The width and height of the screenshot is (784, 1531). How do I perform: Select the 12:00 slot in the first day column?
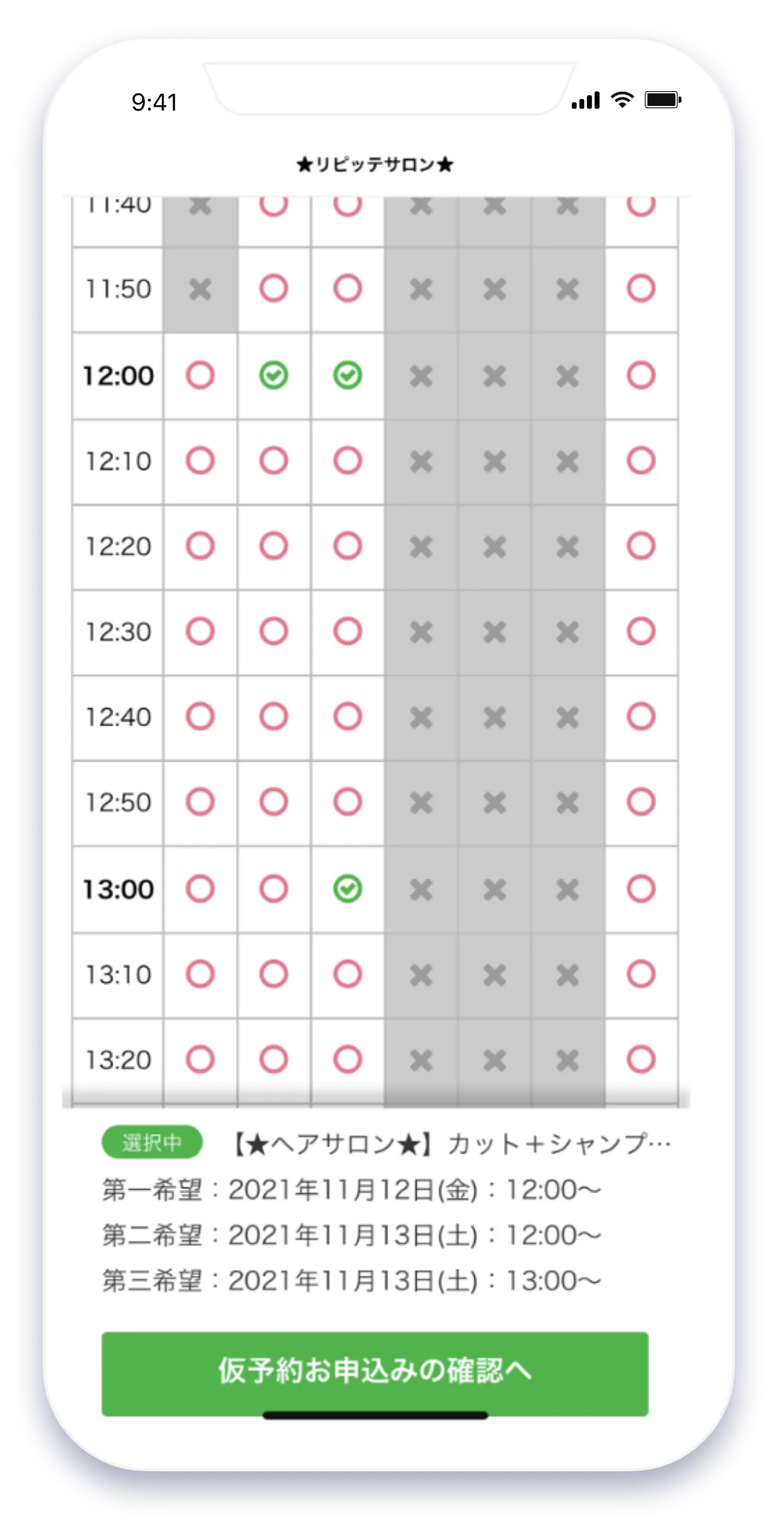200,375
